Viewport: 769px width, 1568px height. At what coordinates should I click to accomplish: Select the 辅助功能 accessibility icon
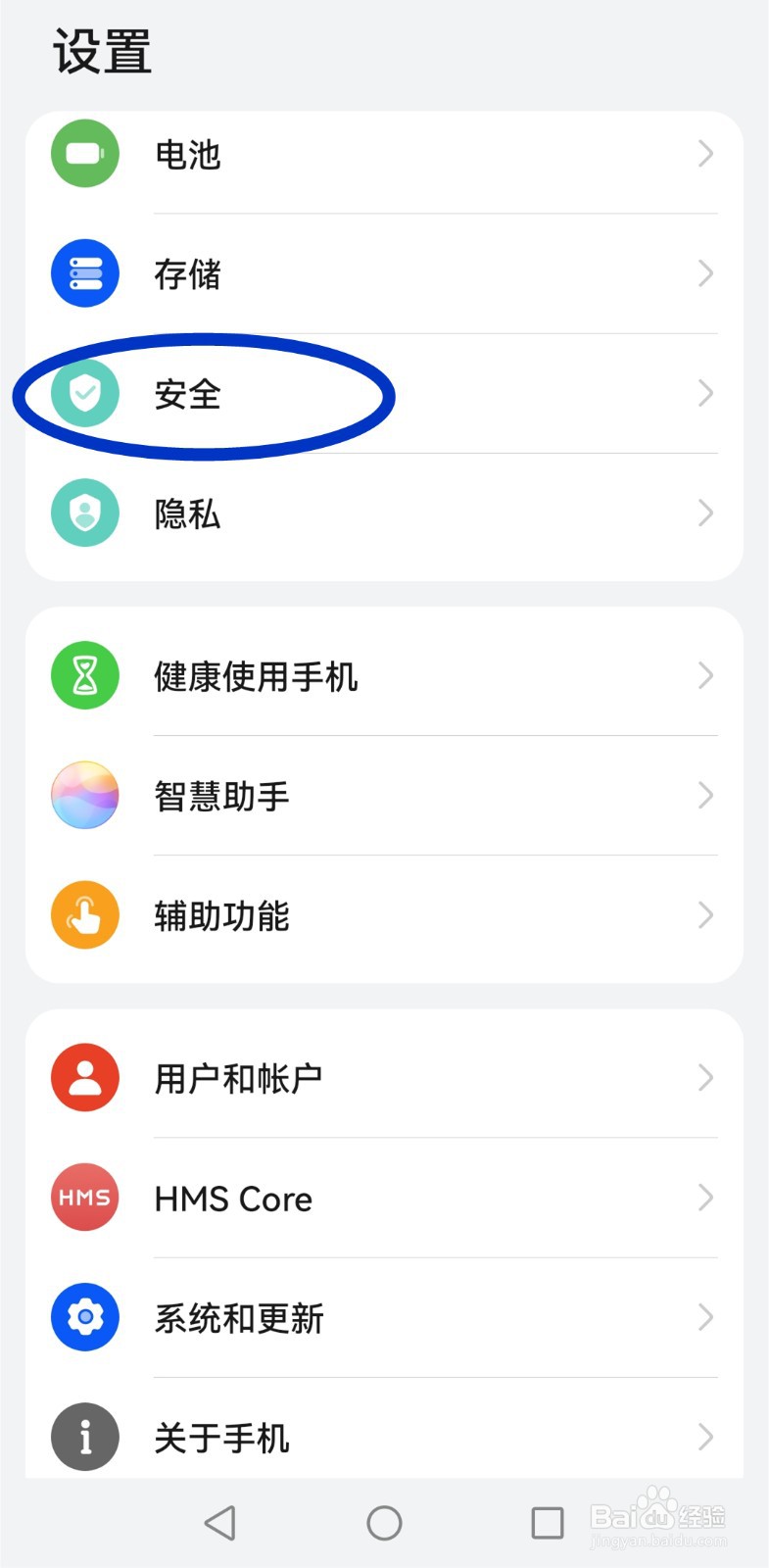click(84, 914)
